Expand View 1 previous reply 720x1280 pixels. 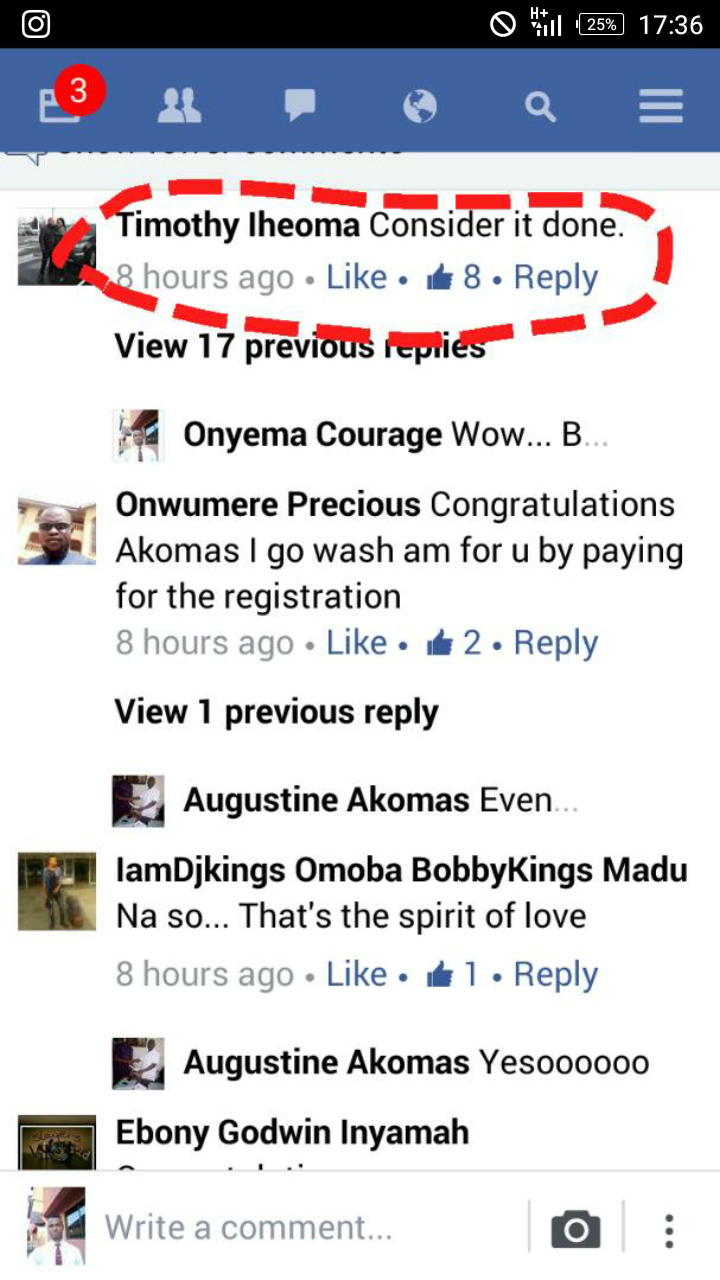[276, 712]
